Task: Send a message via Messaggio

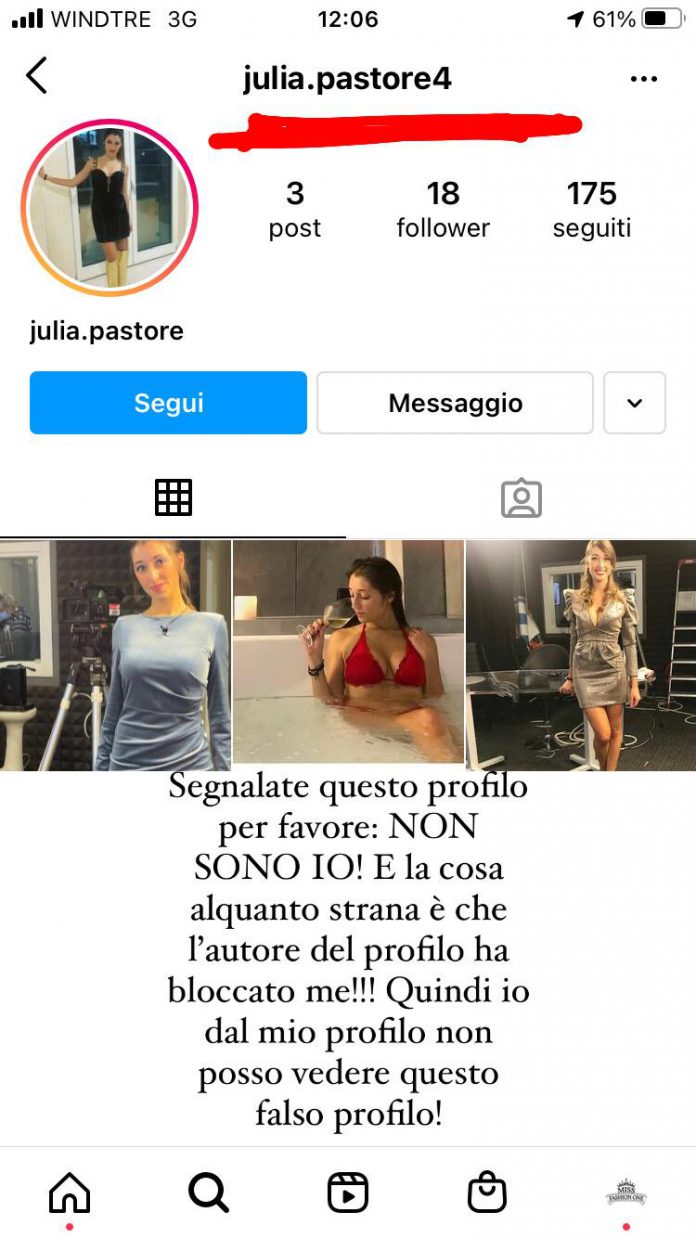Action: pos(455,403)
